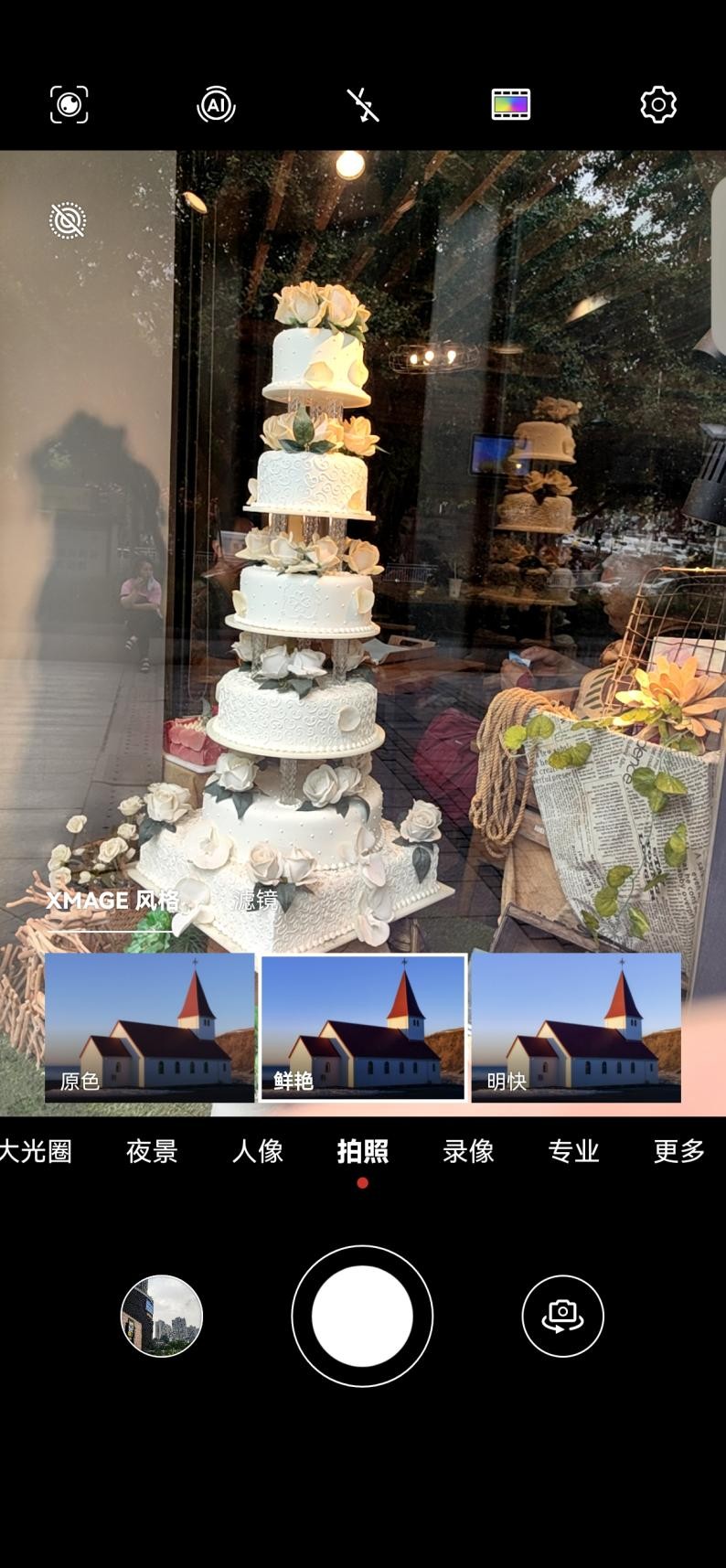The height and width of the screenshot is (1568, 726).
Task: Switch to the 滤镜 tab
Action: tap(255, 901)
